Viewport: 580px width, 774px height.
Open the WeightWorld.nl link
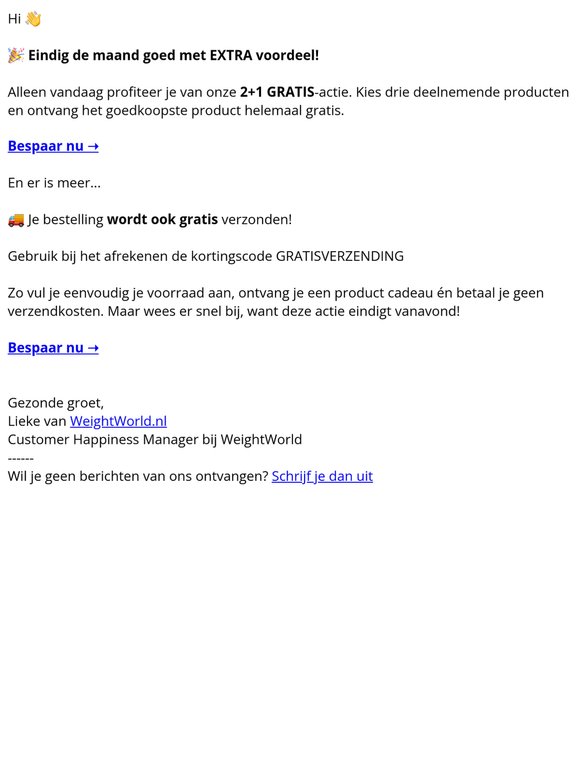pos(118,421)
